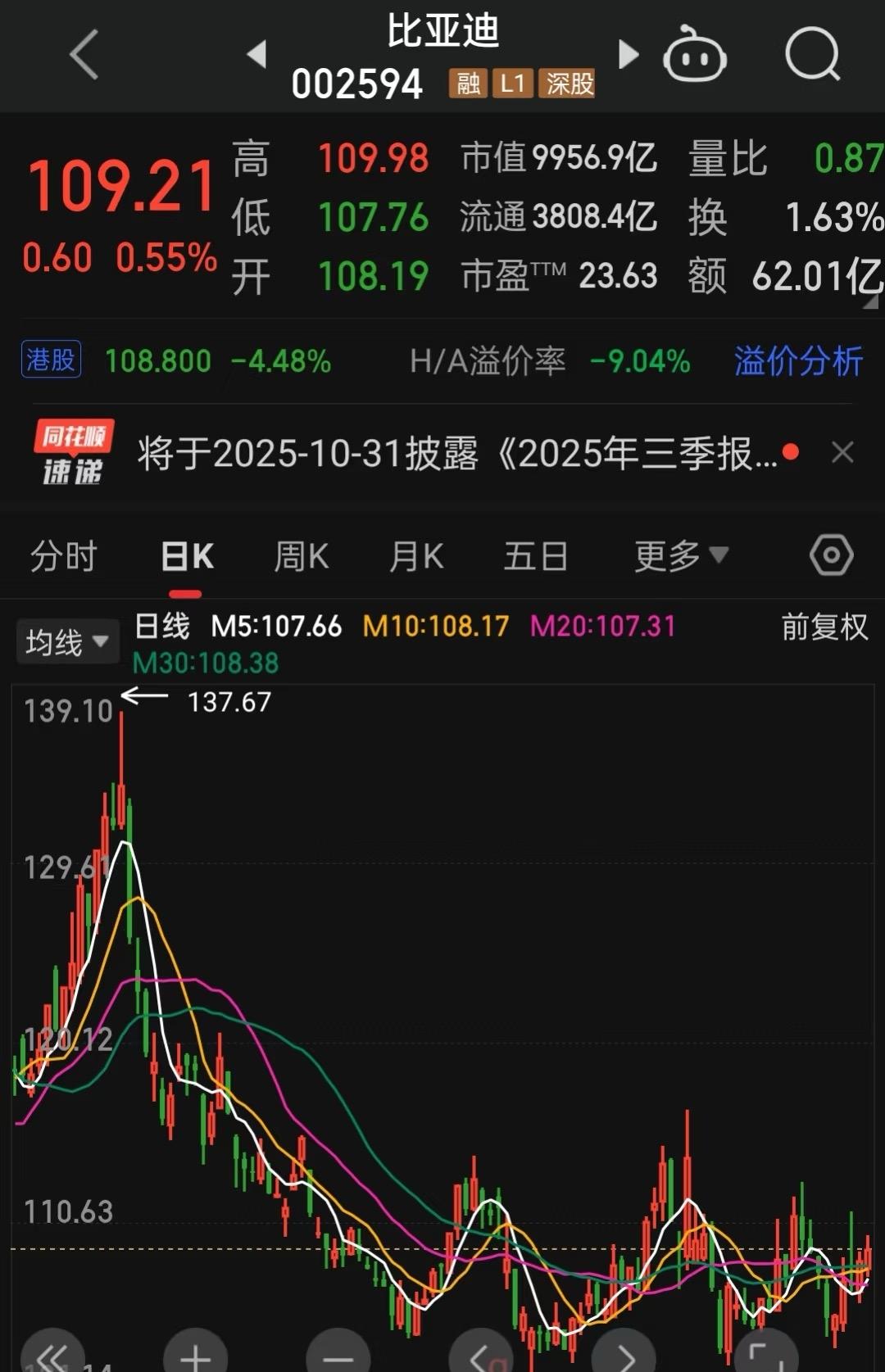This screenshot has width=885, height=1372.
Task: Open the 均线 indicator dropdown
Action: point(67,641)
